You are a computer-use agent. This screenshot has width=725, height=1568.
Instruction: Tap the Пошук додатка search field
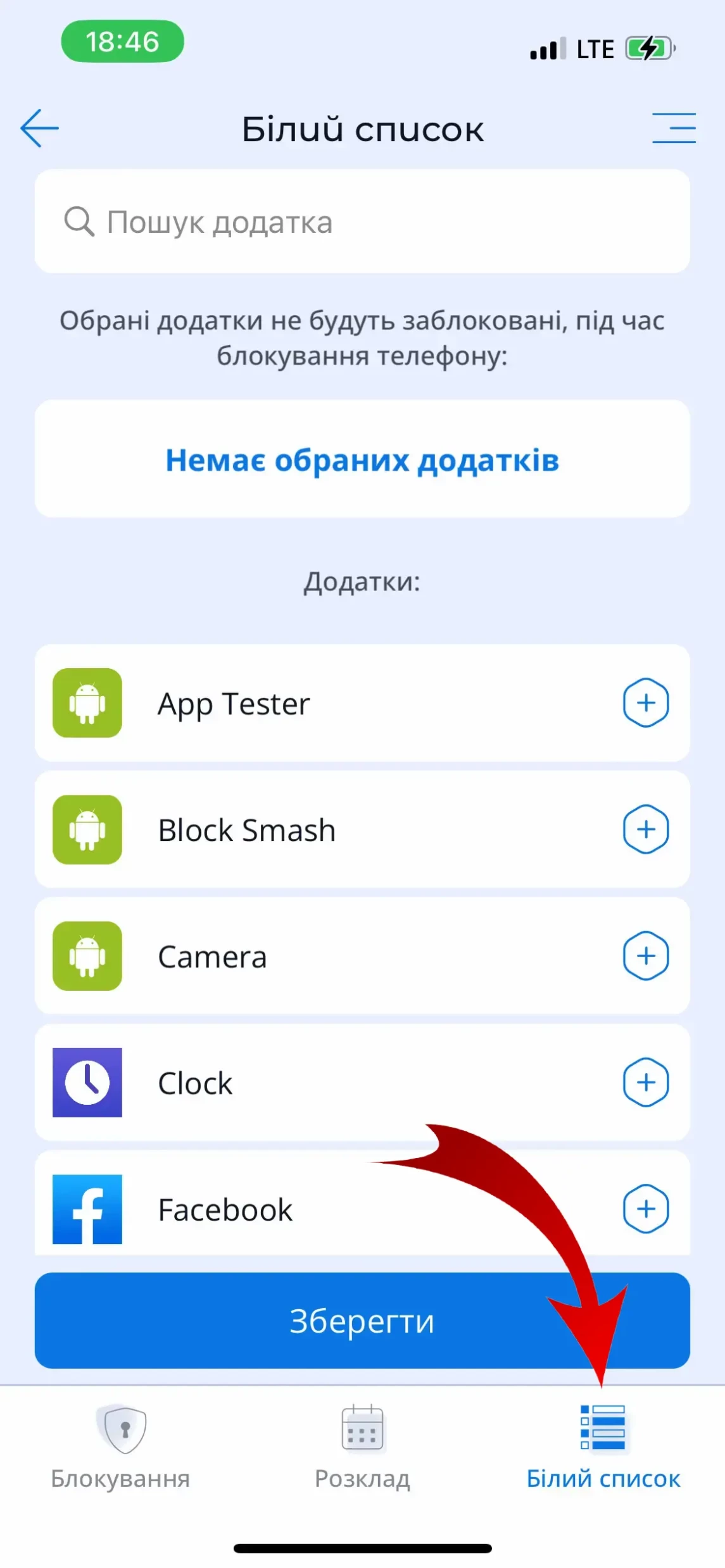click(362, 222)
